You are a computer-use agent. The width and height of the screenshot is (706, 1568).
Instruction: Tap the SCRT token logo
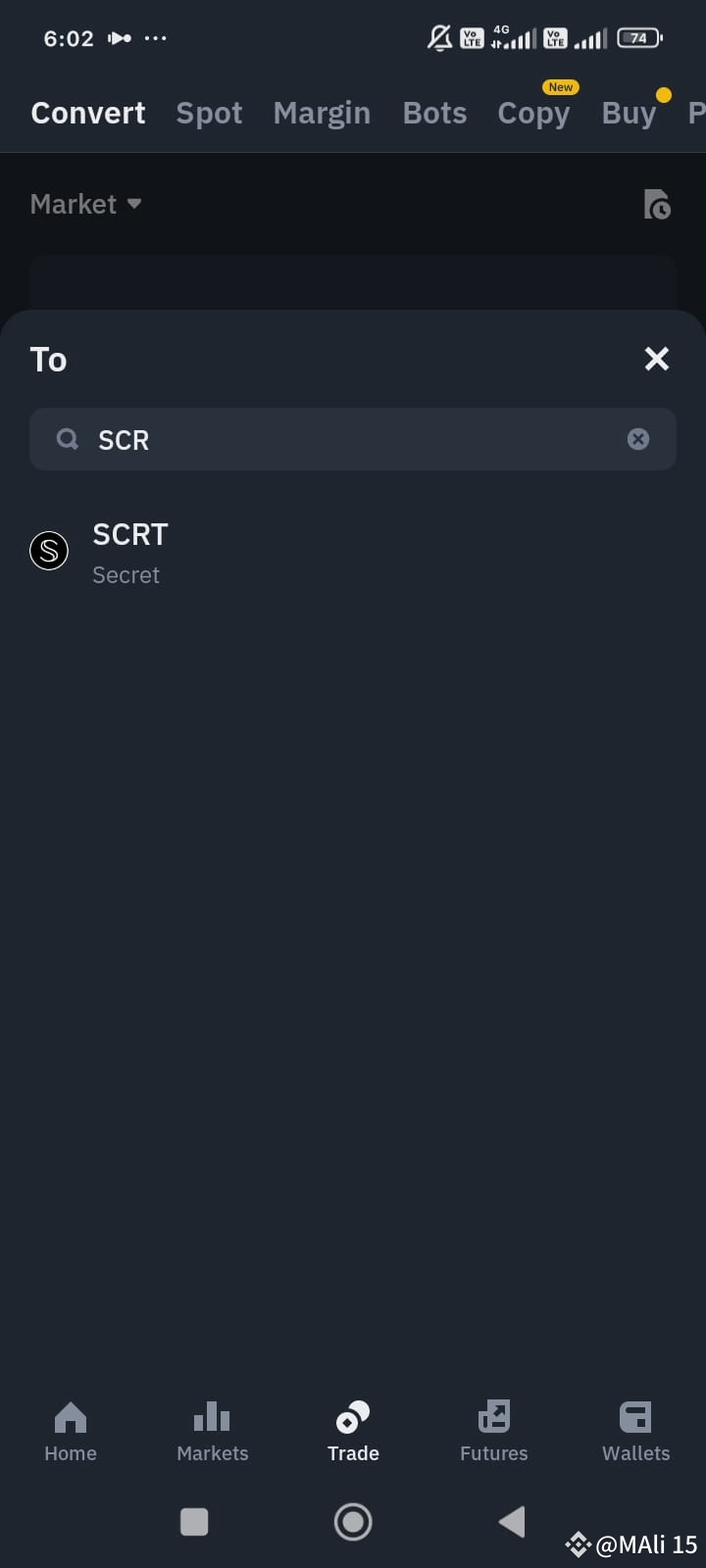(x=49, y=551)
